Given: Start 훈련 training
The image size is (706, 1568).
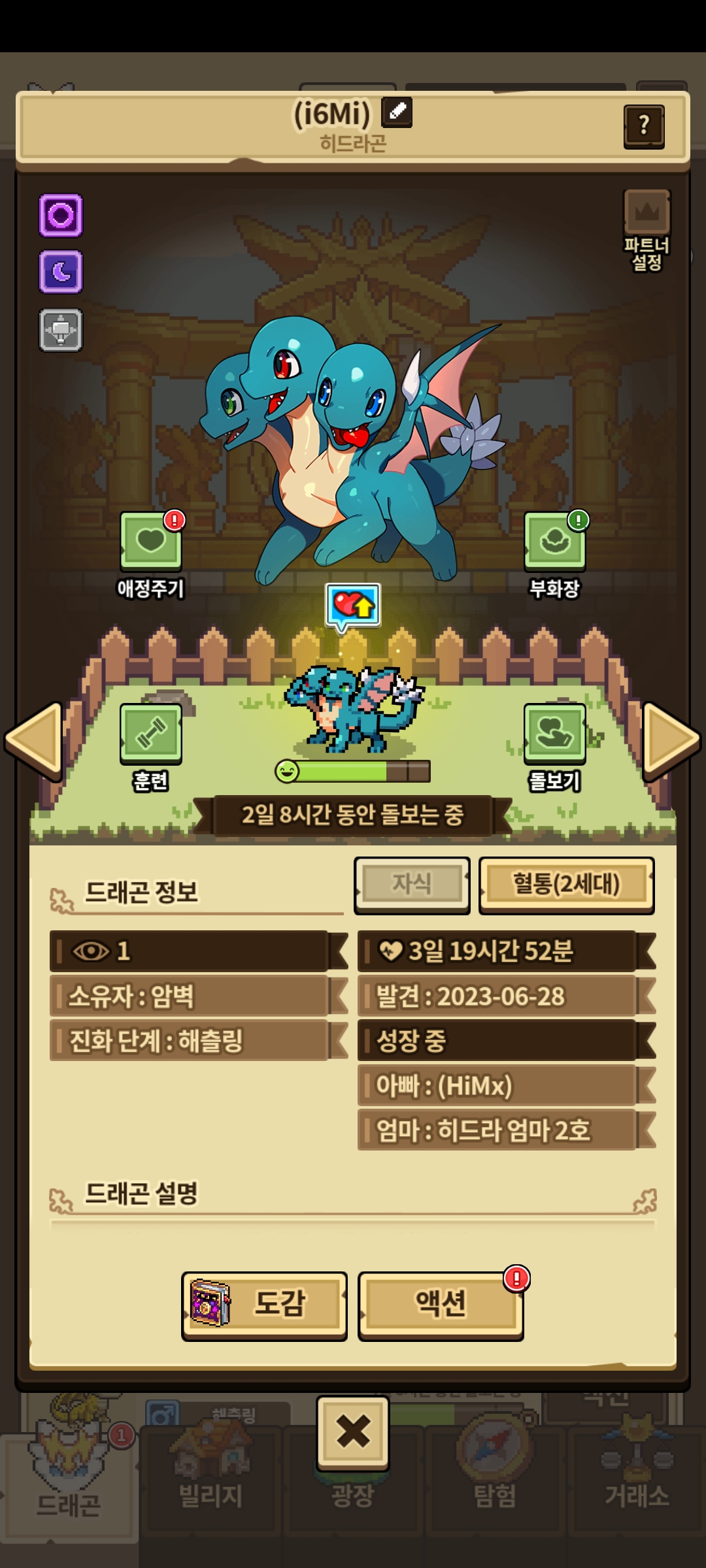Looking at the screenshot, I should point(151,734).
